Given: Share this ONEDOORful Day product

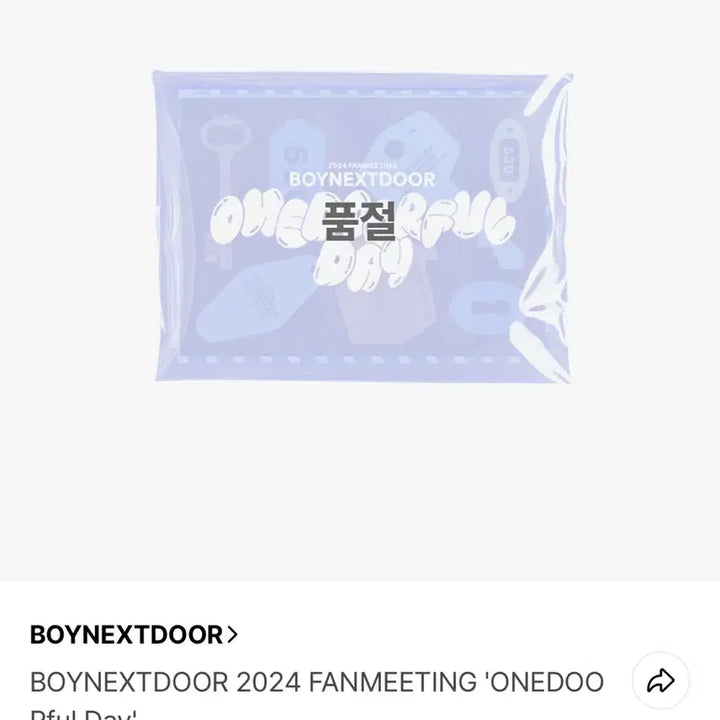Looking at the screenshot, I should [x=660, y=682].
